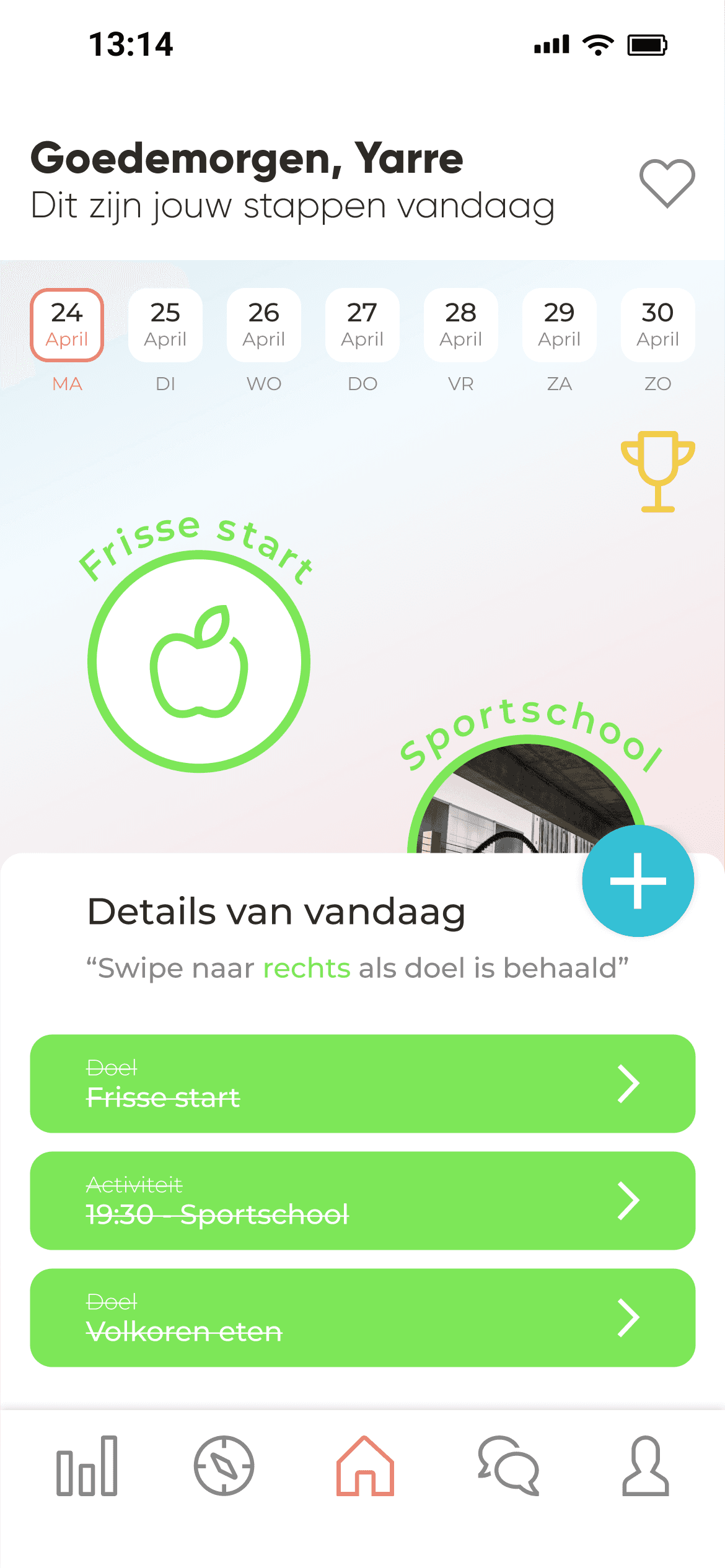Open the 19:30 Sportschool activity row
The height and width of the screenshot is (1568, 725).
pyautogui.click(x=362, y=1201)
